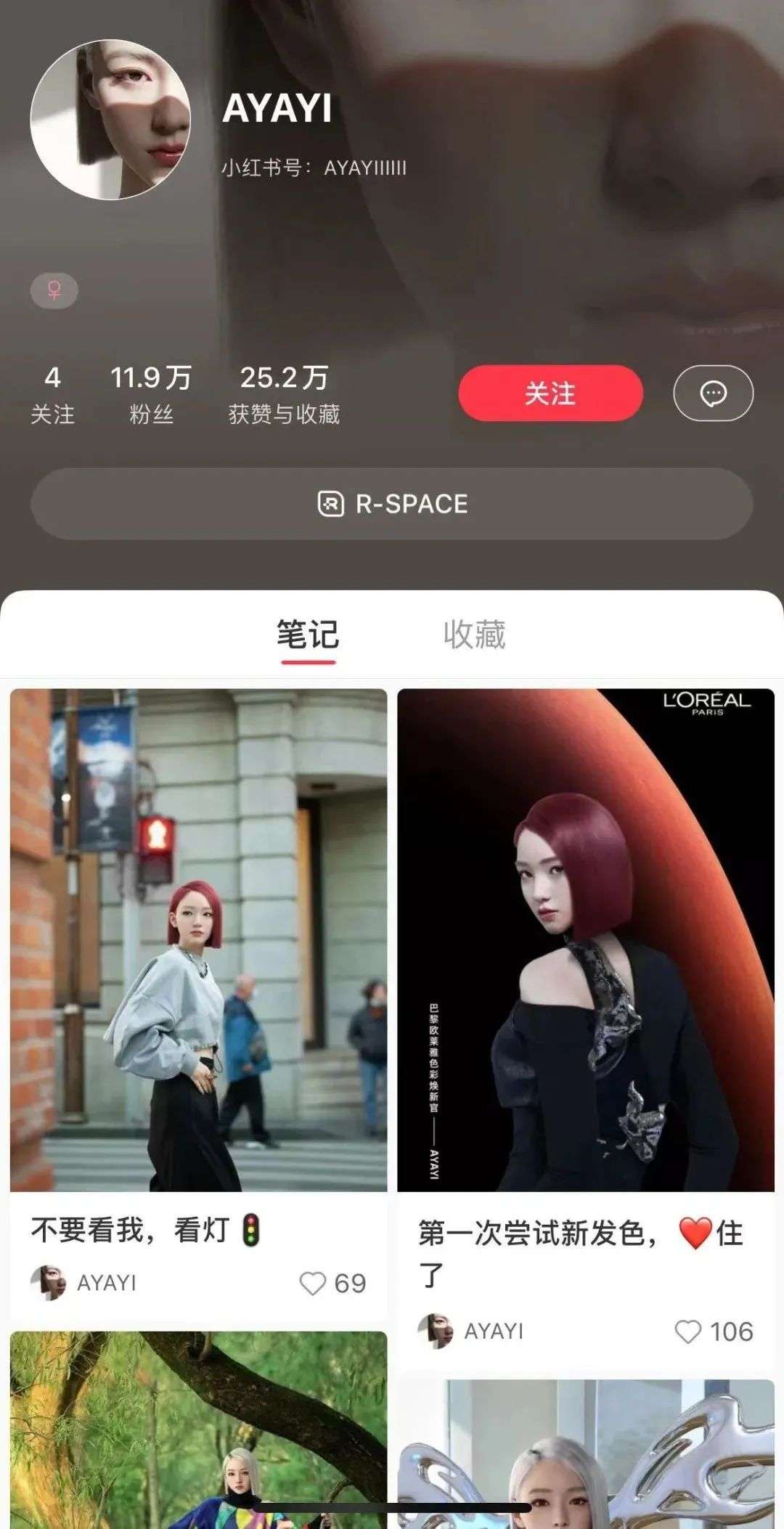The height and width of the screenshot is (1529, 784).
Task: Switch to the 收藏 tab
Action: (475, 635)
